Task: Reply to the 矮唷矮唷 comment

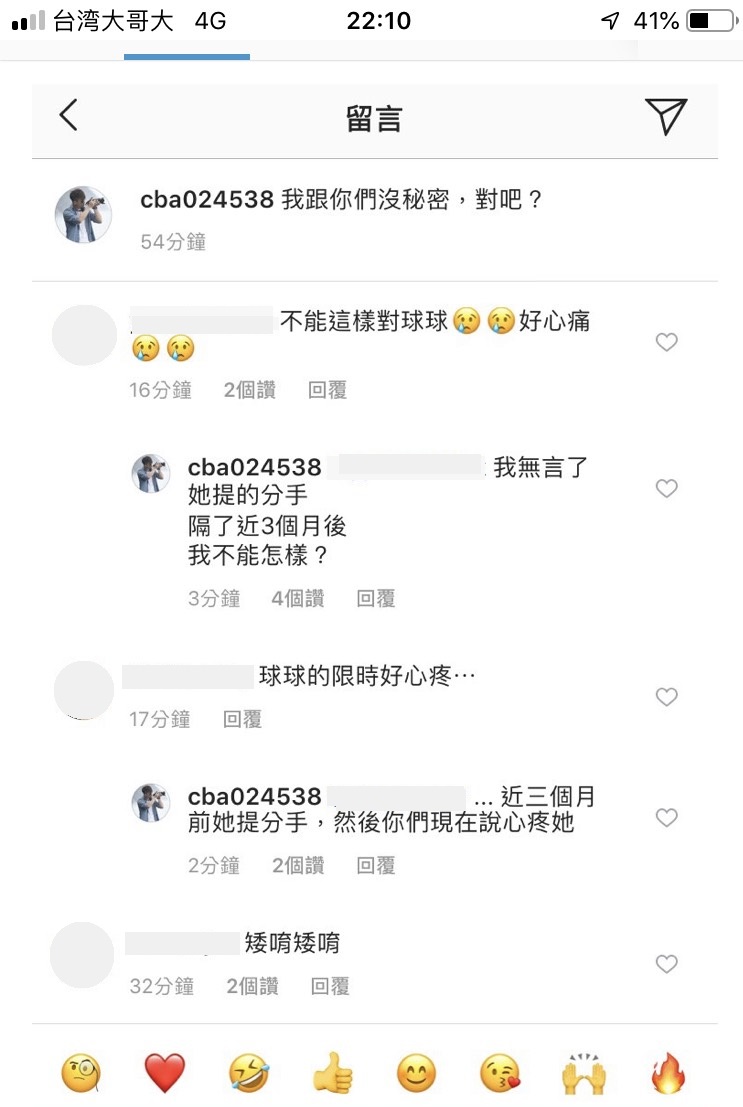Action: click(x=329, y=987)
